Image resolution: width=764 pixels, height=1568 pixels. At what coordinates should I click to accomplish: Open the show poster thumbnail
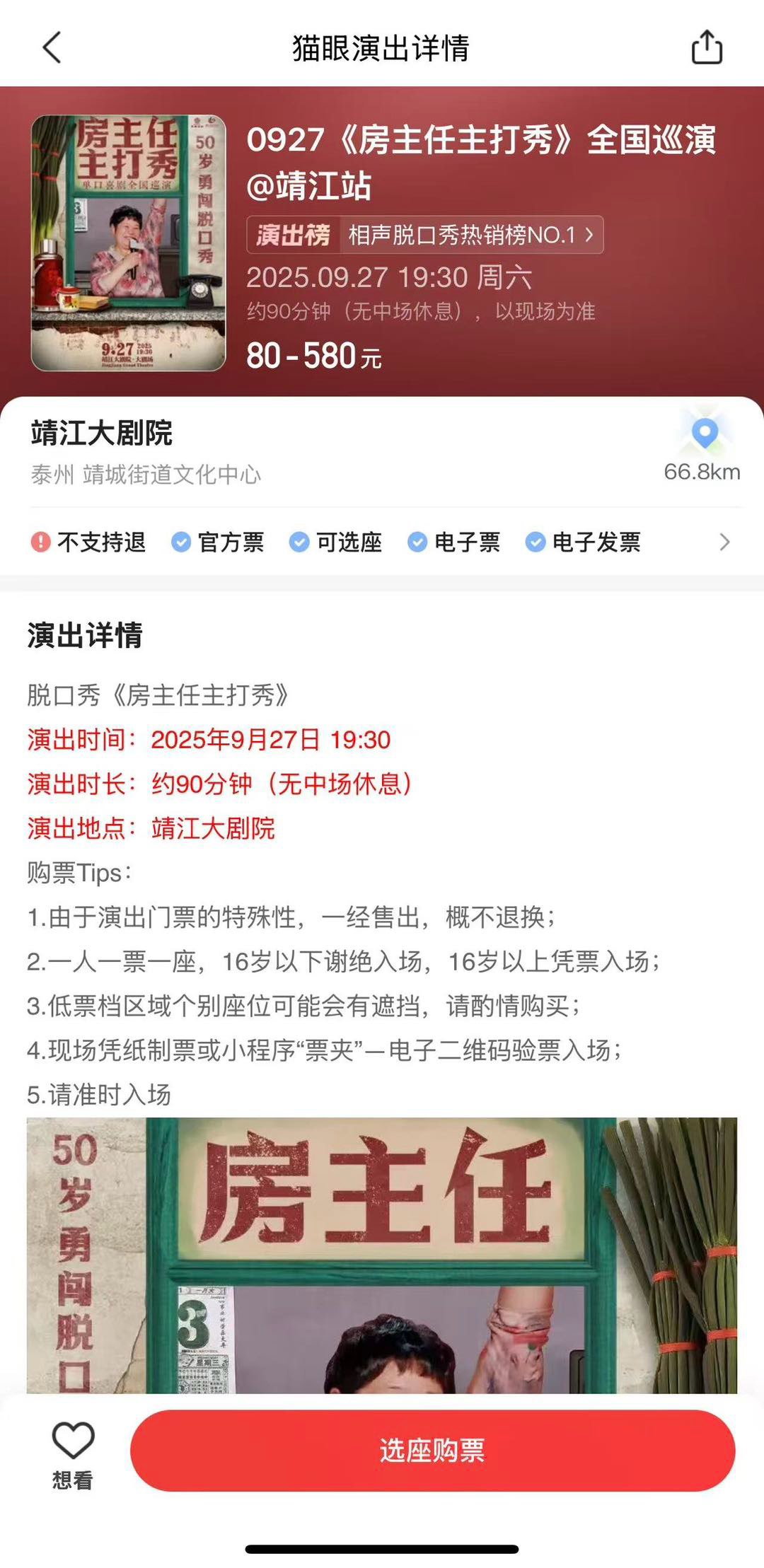(128, 243)
